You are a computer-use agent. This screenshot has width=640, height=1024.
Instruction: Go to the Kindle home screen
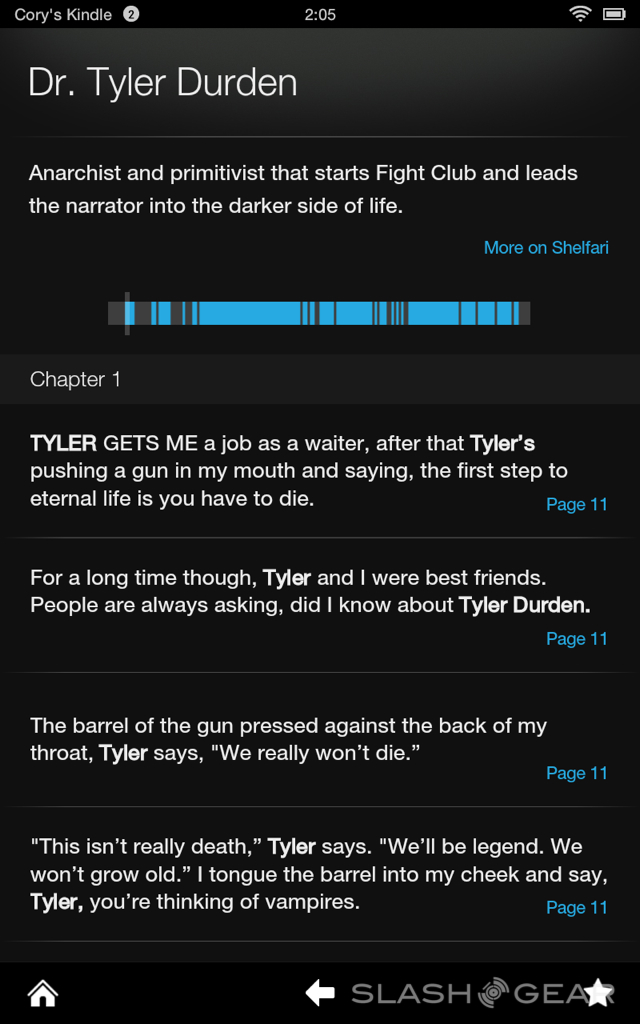coord(43,993)
